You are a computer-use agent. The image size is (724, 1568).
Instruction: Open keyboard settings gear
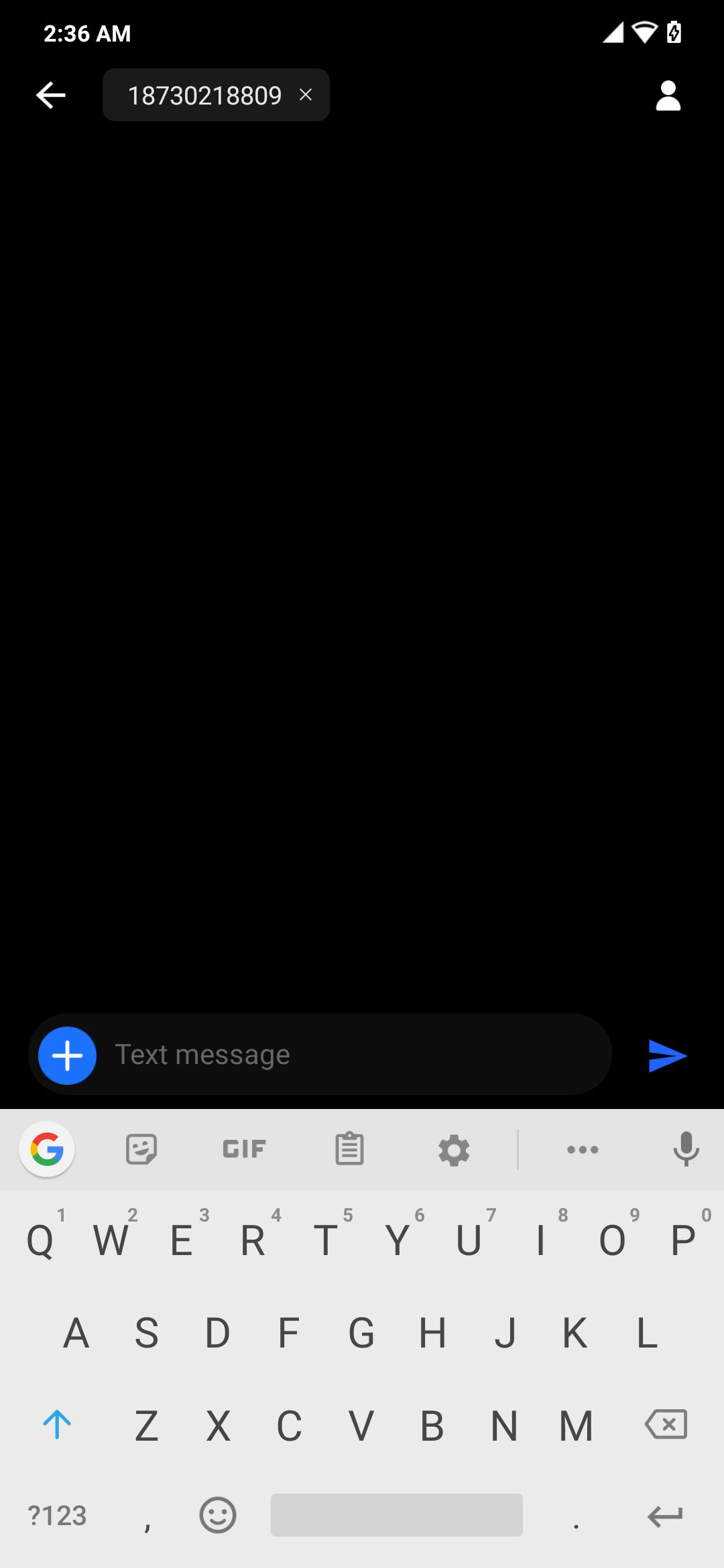[454, 1150]
